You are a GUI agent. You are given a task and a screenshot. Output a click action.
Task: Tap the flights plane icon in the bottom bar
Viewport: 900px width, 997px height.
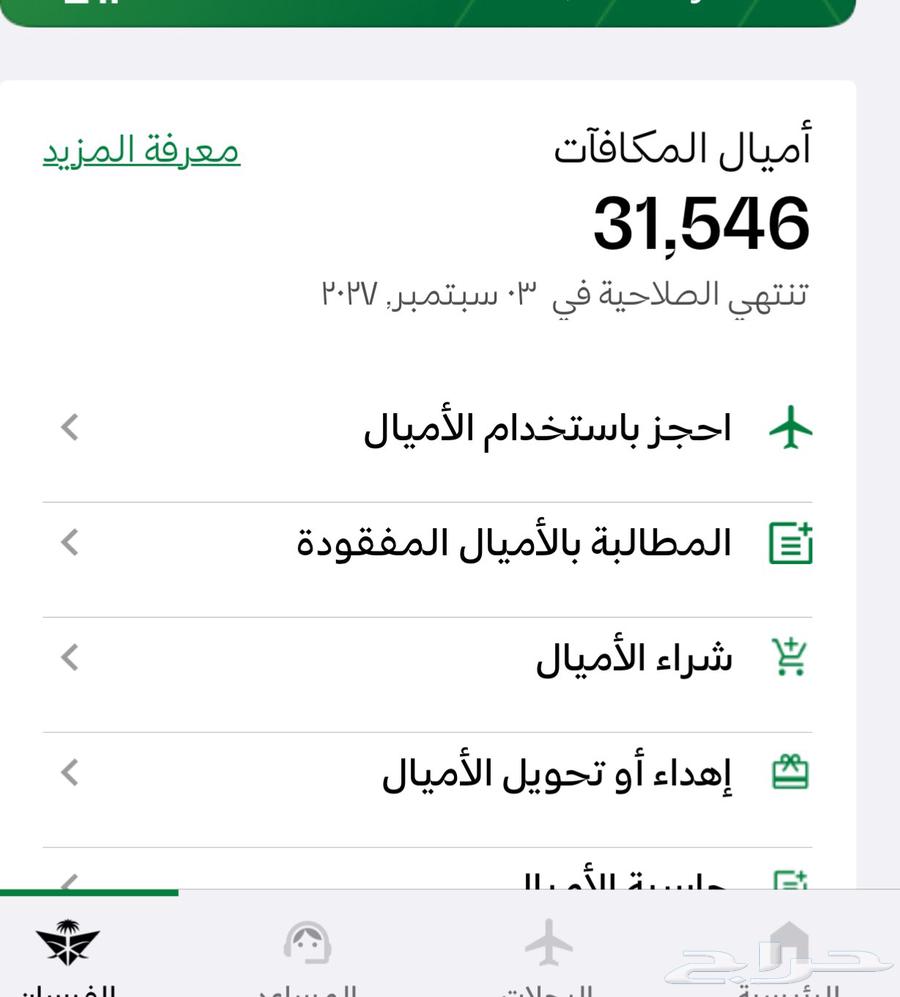pyautogui.click(x=546, y=941)
